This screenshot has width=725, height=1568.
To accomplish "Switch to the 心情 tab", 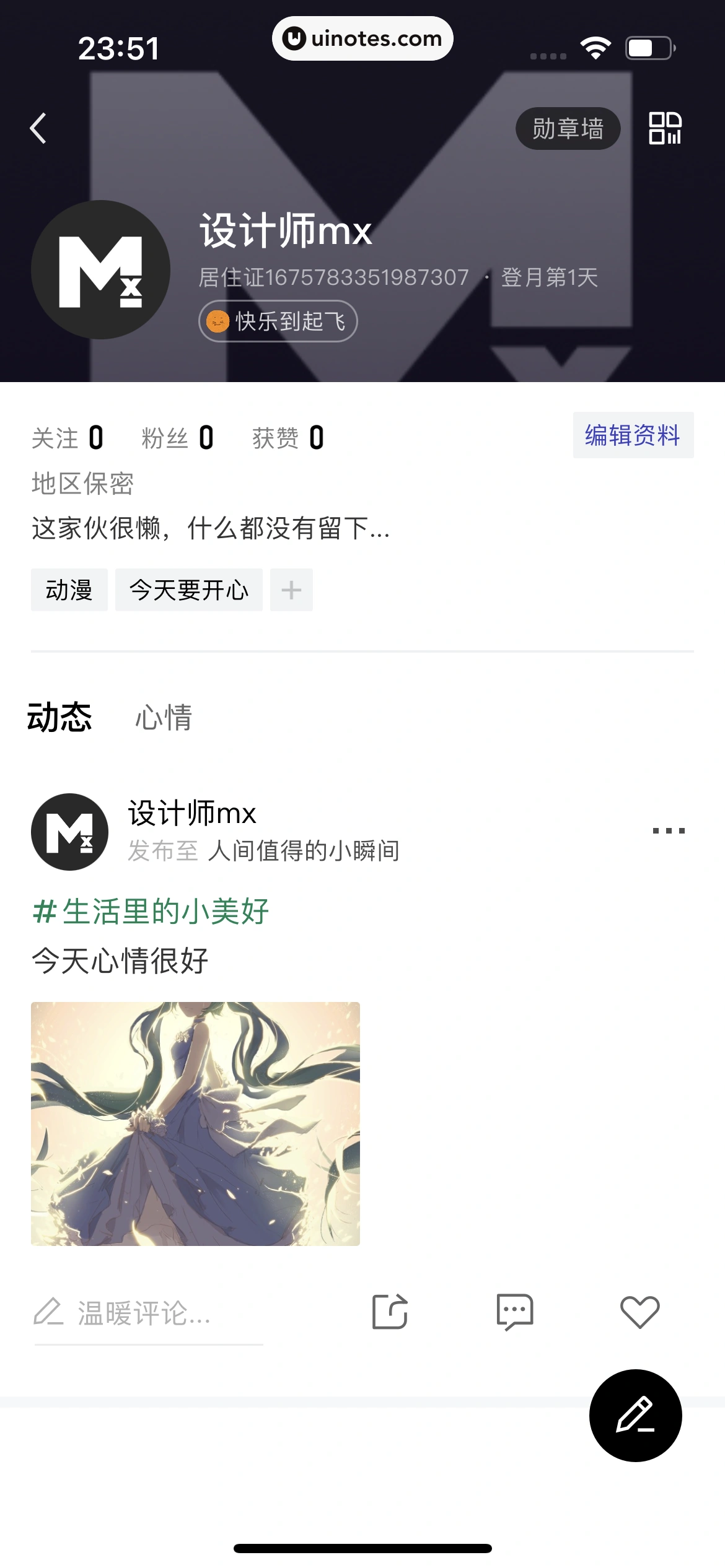I will (x=164, y=718).
